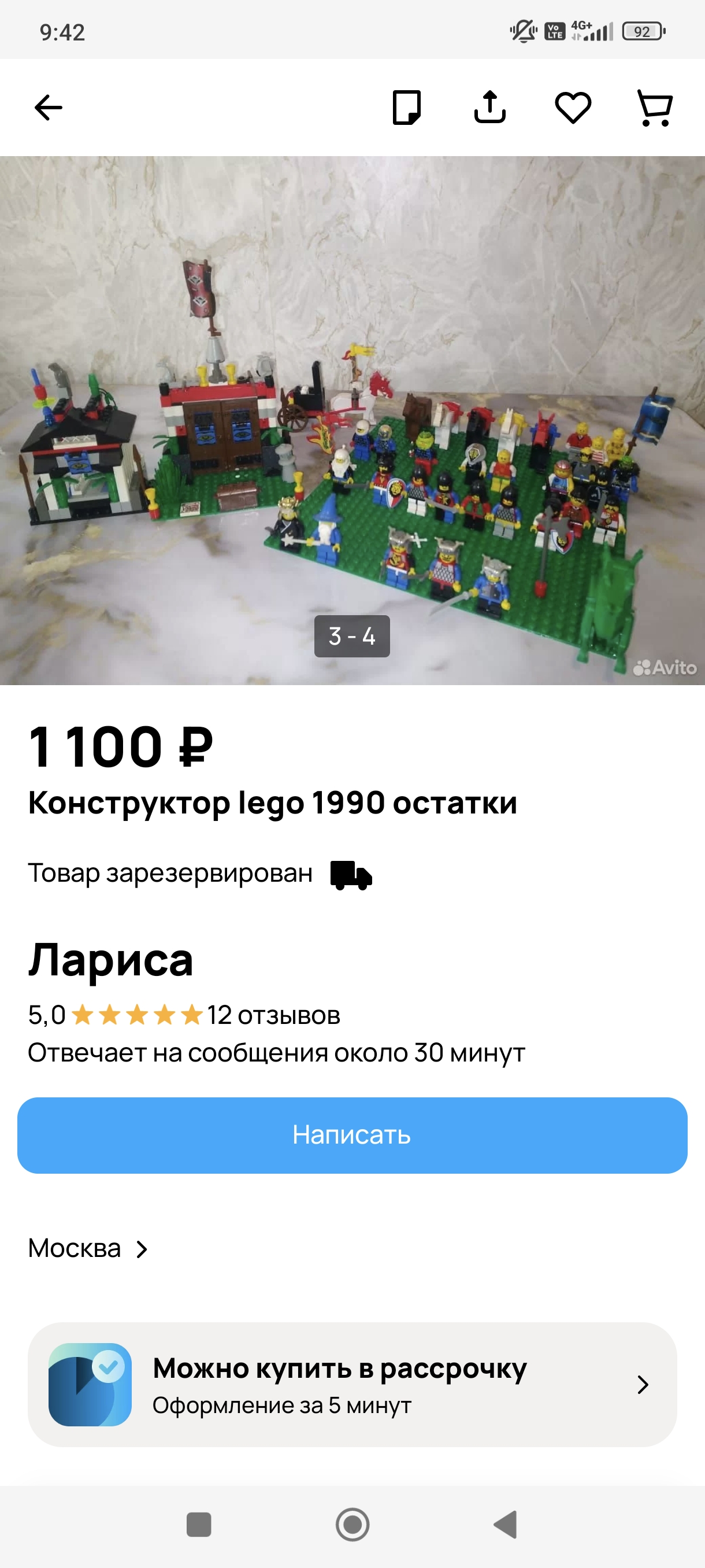This screenshot has width=705, height=1568.
Task: Add the listing to favorites
Action: pos(573,108)
